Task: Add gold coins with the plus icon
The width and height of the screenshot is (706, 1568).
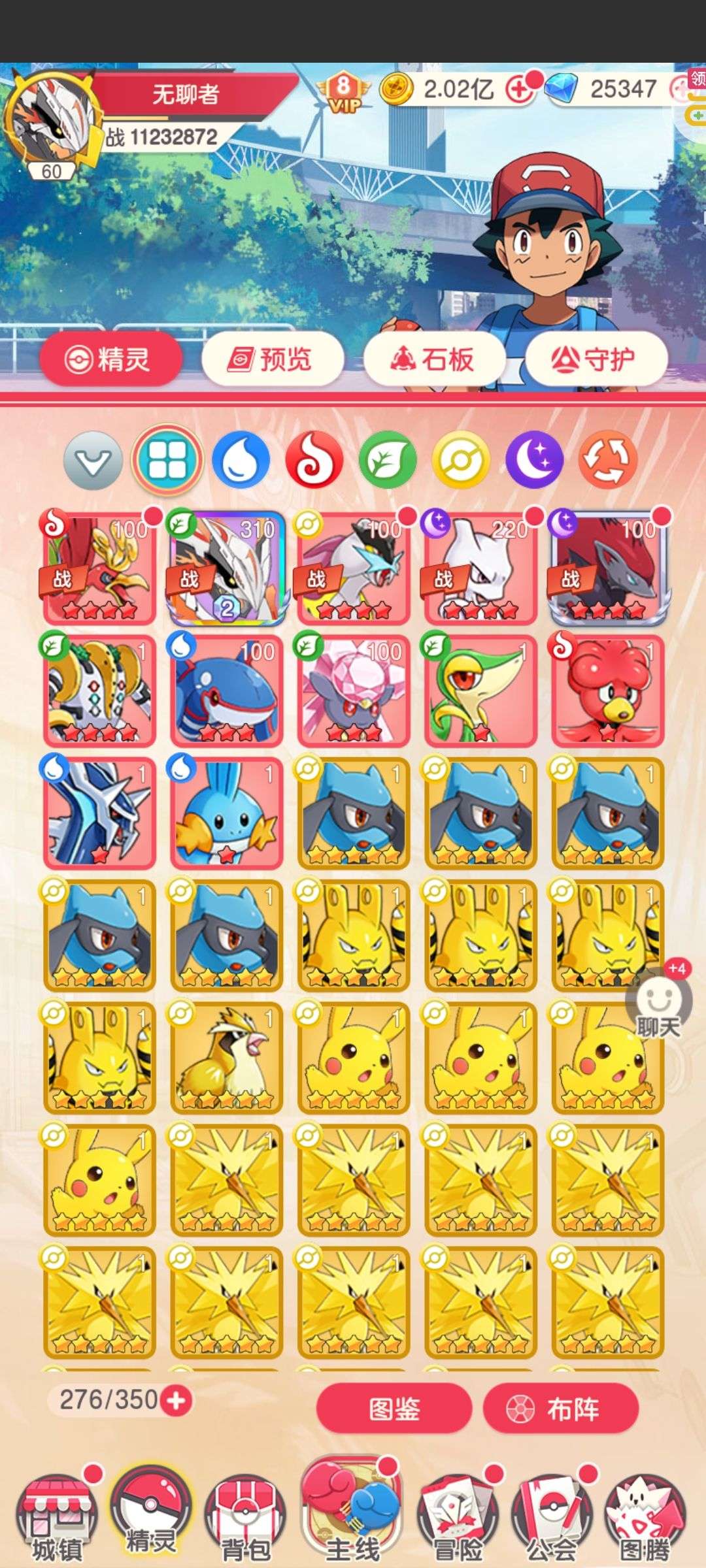Action: tap(520, 91)
